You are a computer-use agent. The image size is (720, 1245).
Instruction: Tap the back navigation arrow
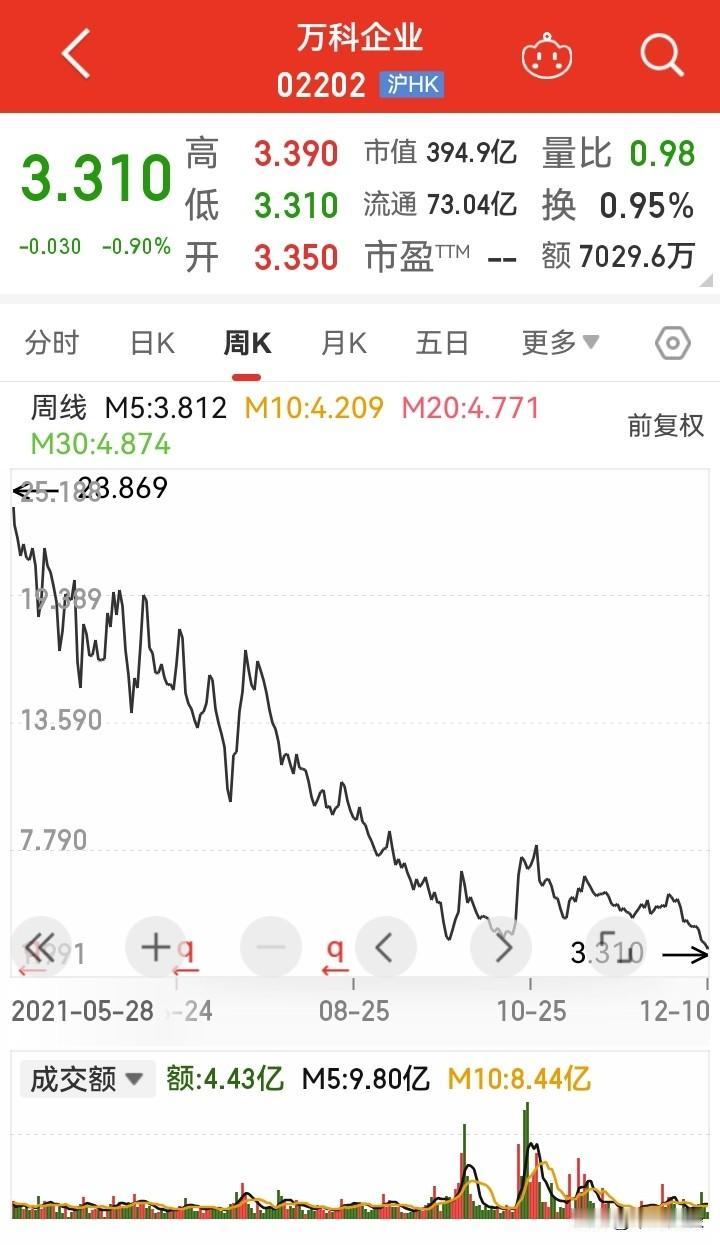[75, 55]
